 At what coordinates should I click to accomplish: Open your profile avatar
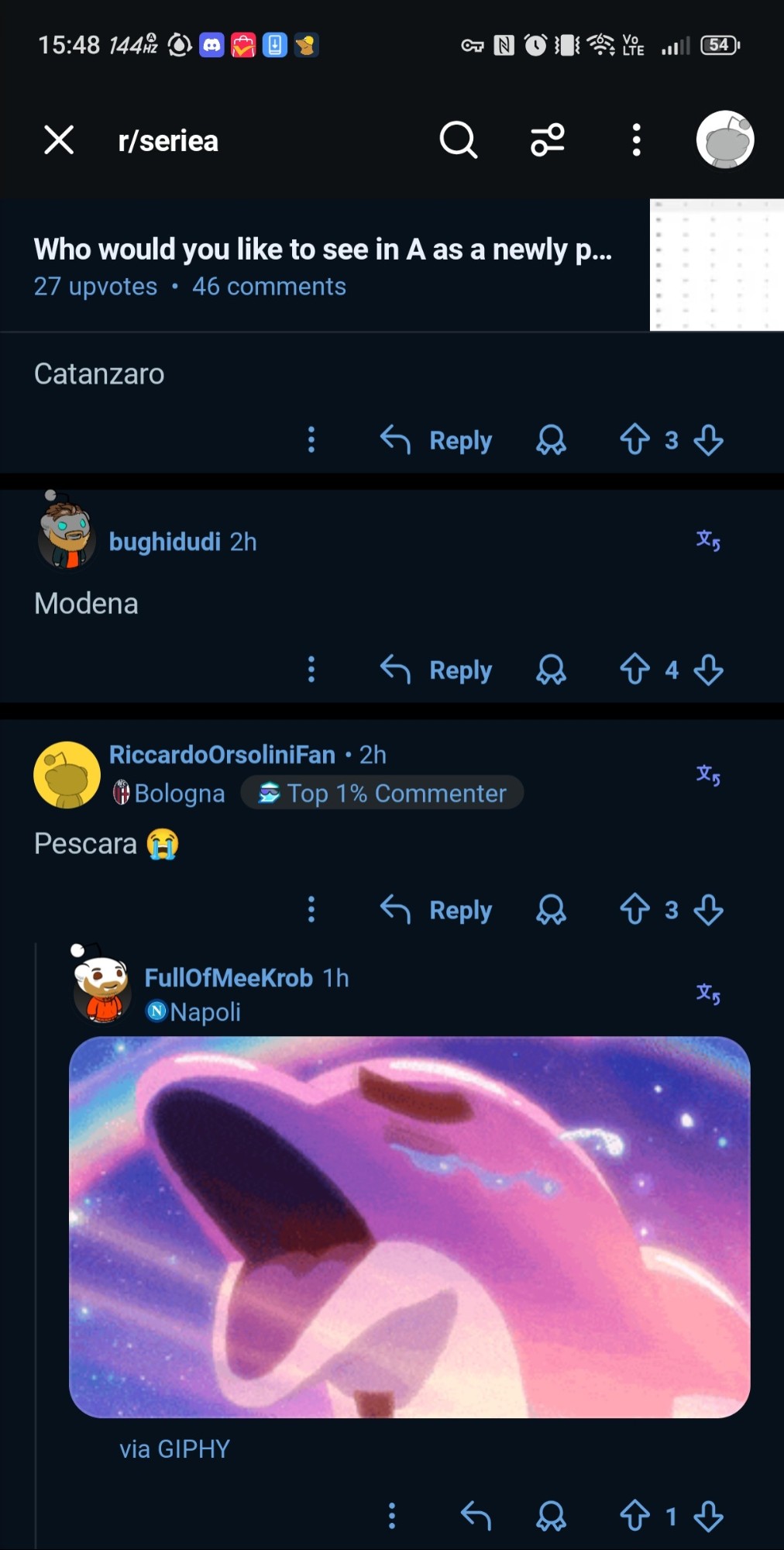click(x=724, y=139)
